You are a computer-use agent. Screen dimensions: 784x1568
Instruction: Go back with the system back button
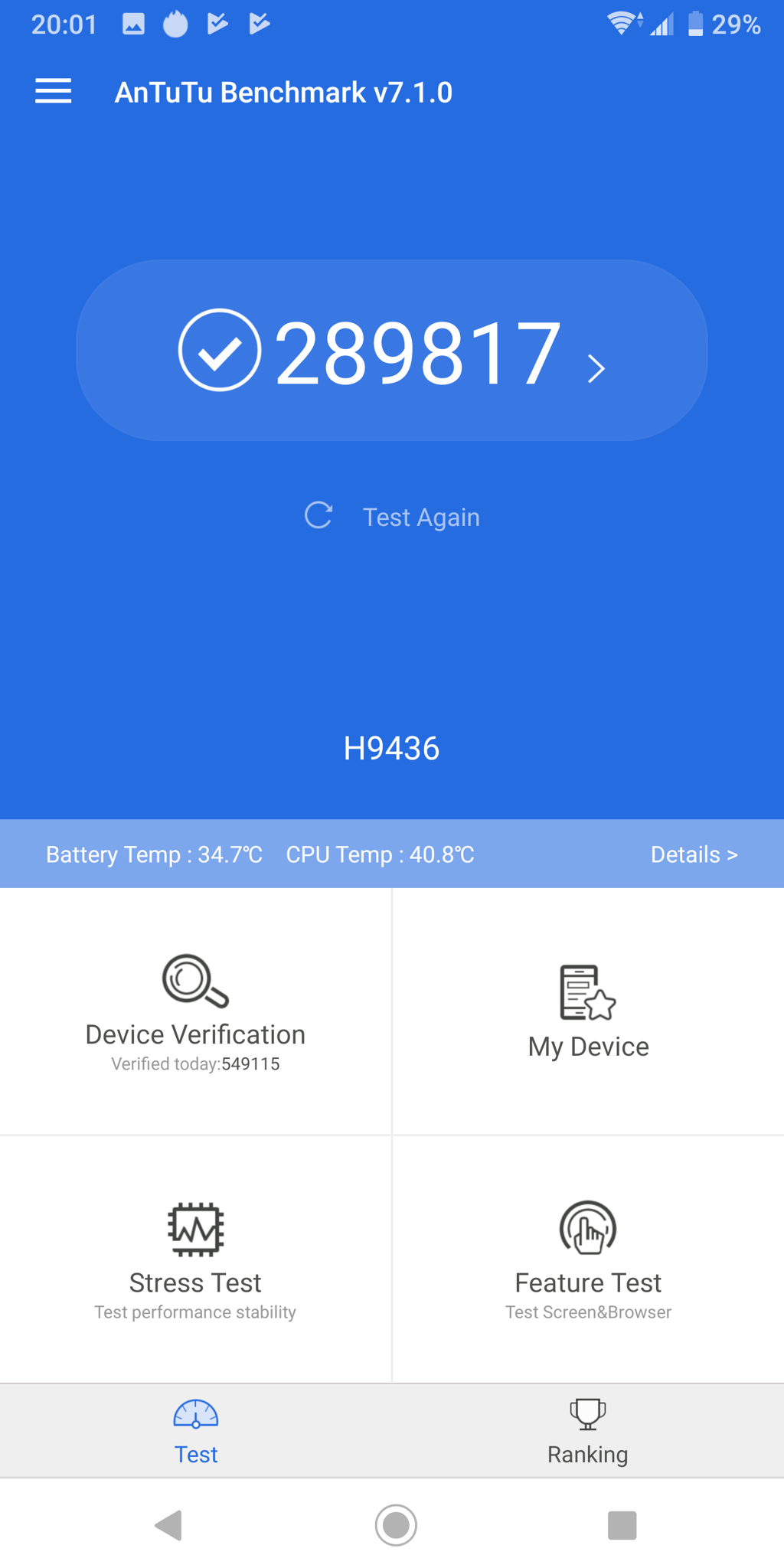tap(168, 1525)
